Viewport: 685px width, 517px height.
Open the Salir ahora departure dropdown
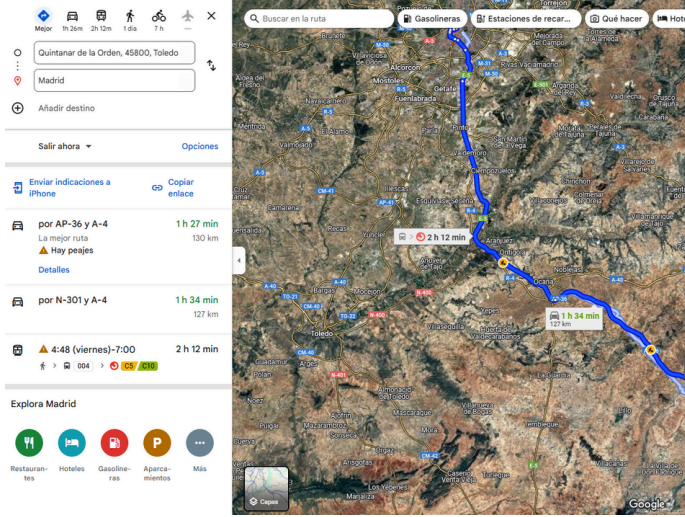pyautogui.click(x=65, y=146)
